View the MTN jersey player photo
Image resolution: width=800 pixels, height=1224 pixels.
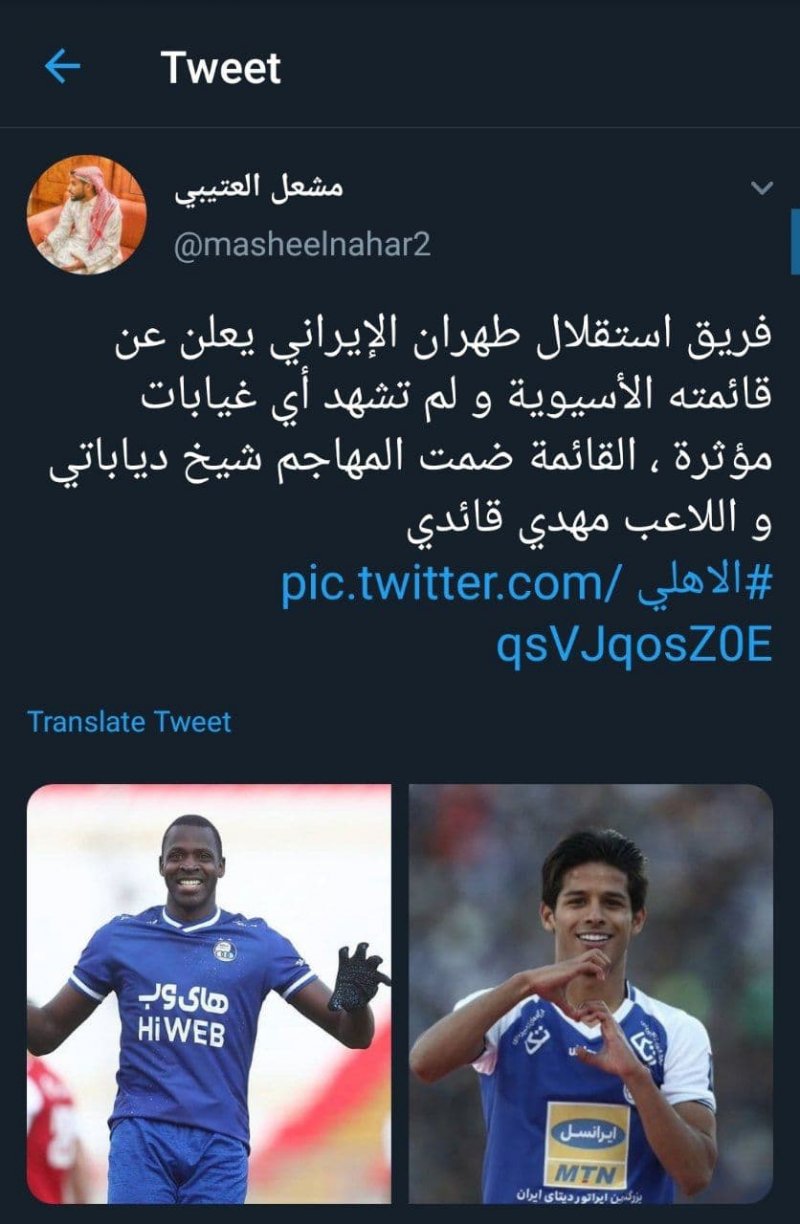590,993
